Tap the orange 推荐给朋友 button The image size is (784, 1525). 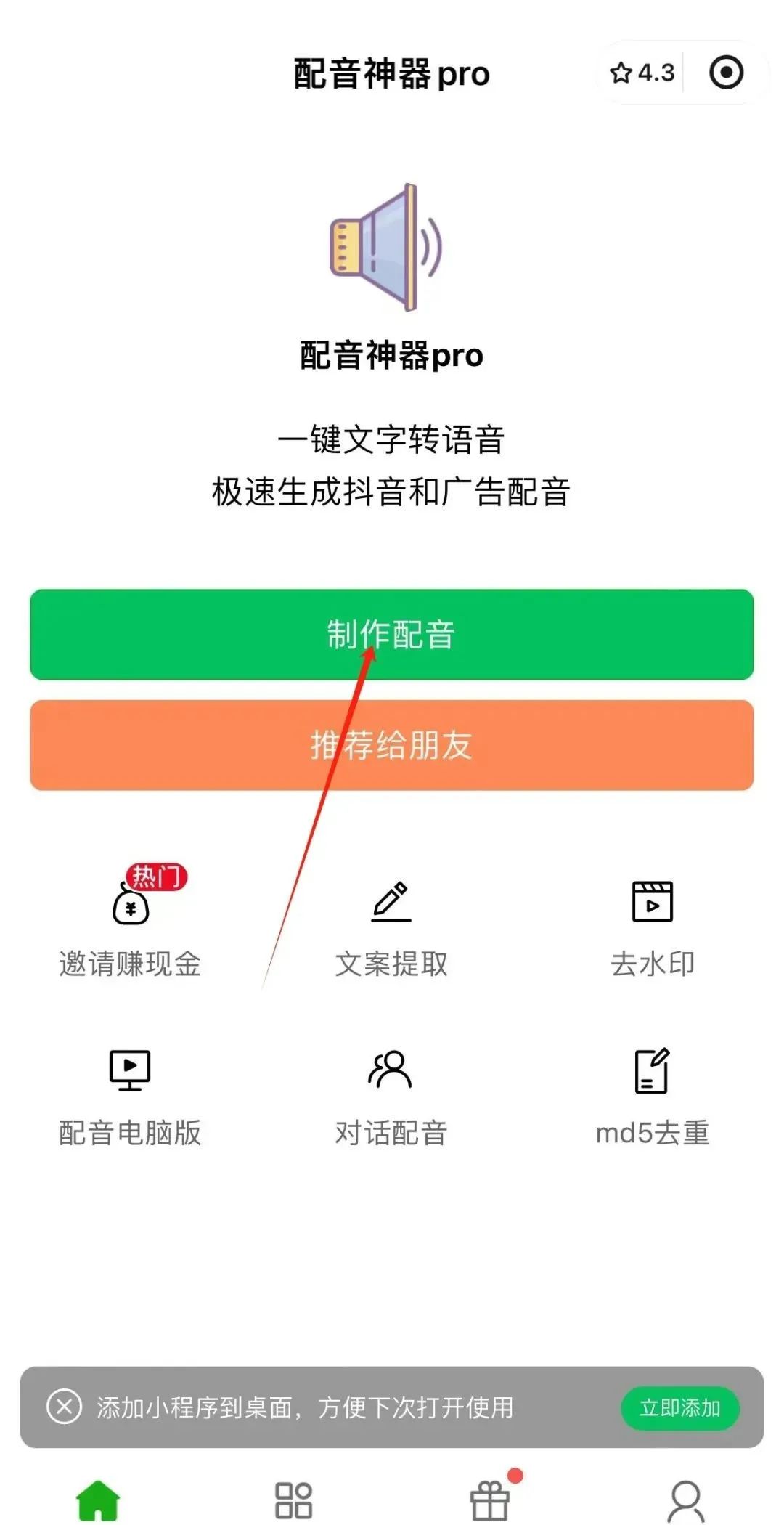coord(391,745)
